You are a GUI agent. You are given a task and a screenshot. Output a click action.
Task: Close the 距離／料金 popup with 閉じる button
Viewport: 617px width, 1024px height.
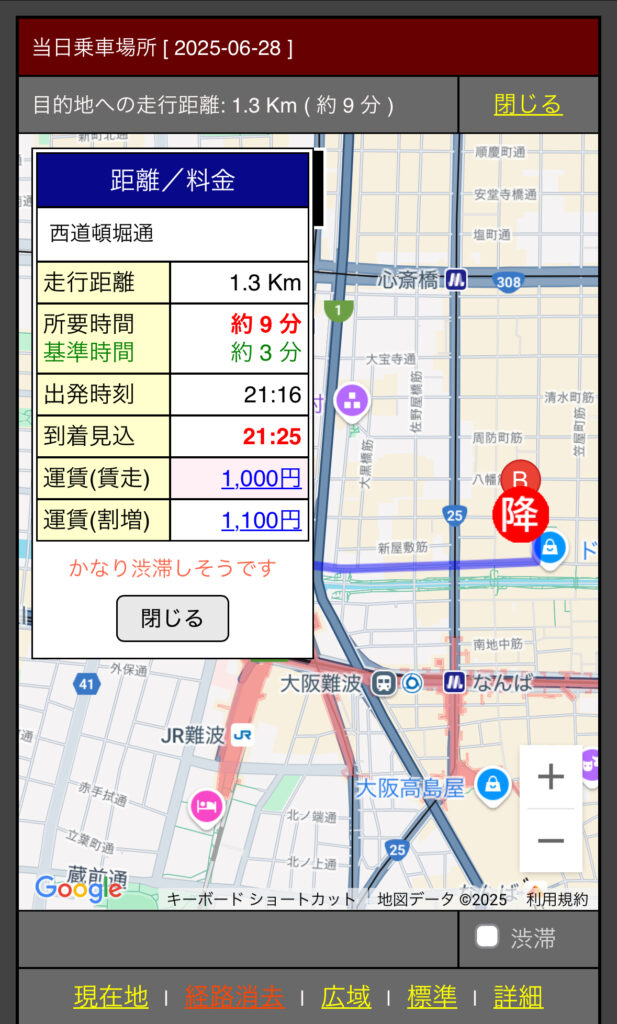(x=172, y=618)
